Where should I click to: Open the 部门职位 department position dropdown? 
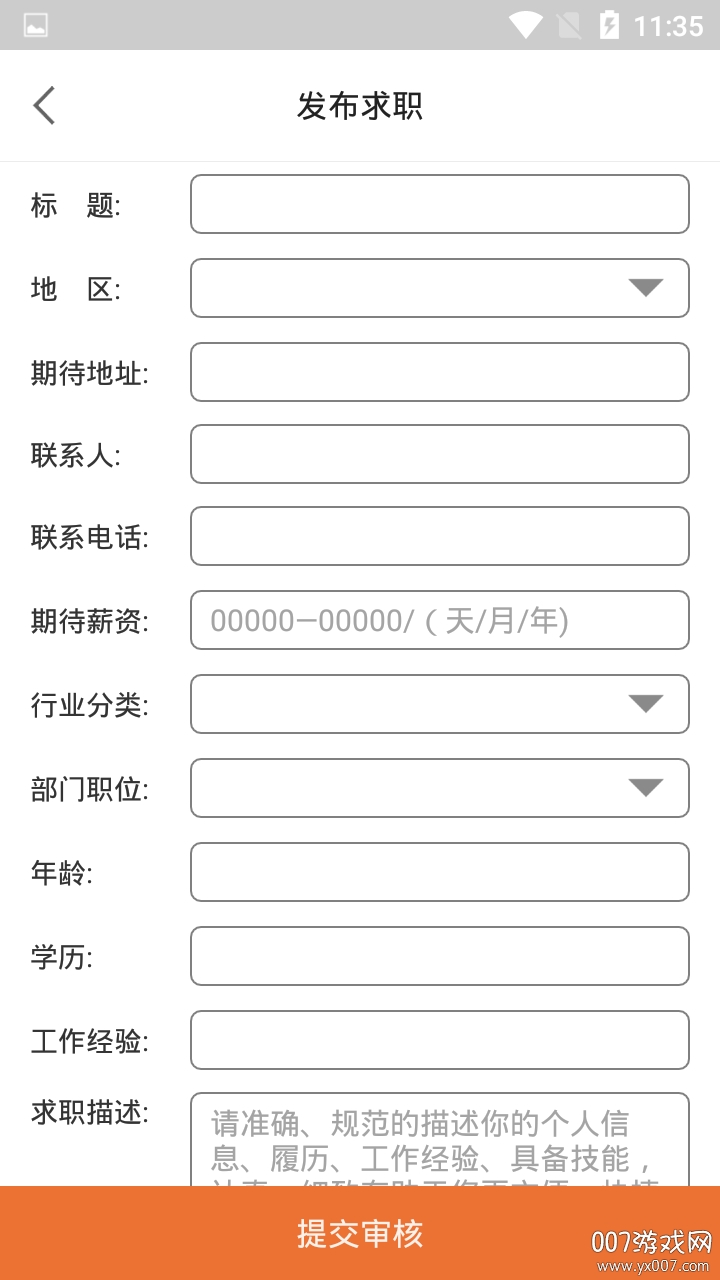coord(439,788)
